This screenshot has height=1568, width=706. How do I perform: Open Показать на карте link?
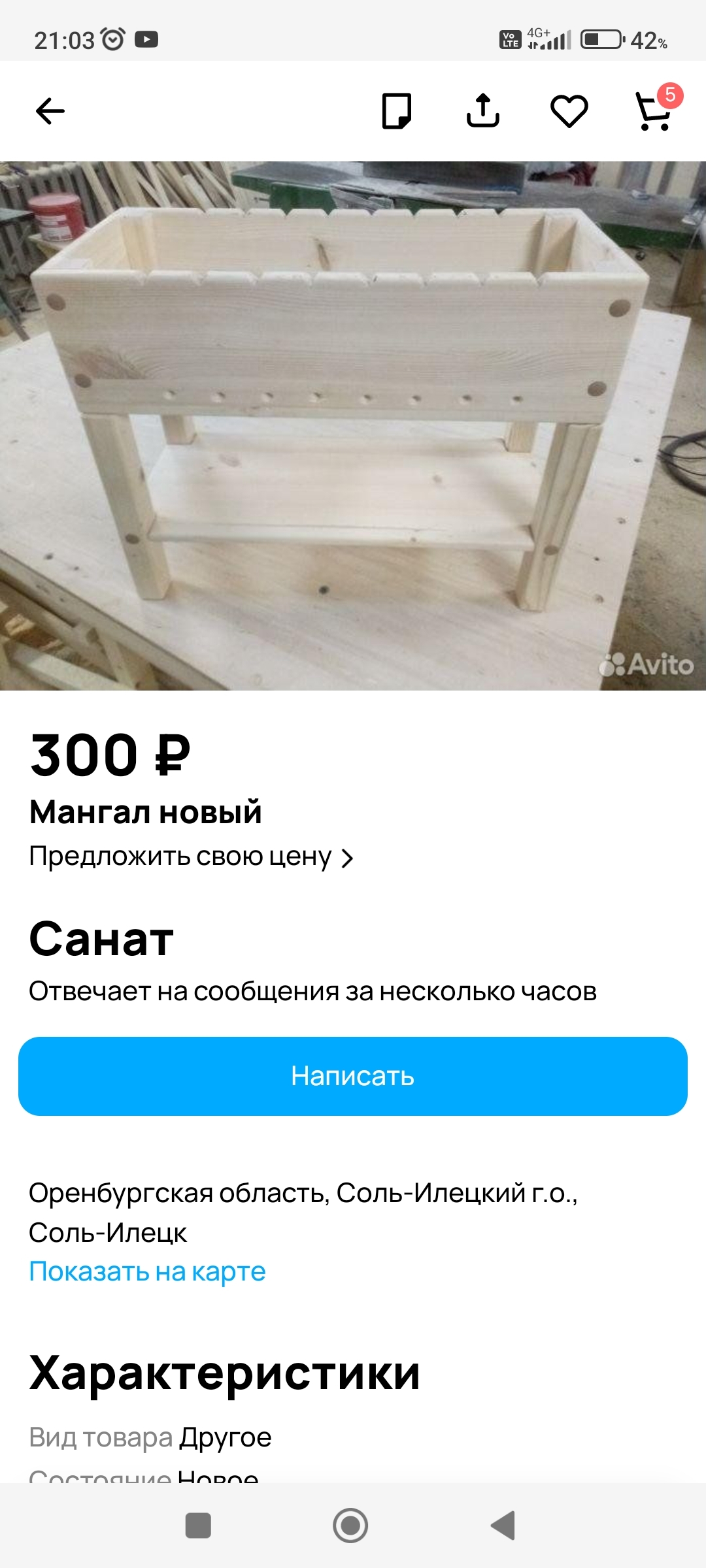(x=147, y=1271)
